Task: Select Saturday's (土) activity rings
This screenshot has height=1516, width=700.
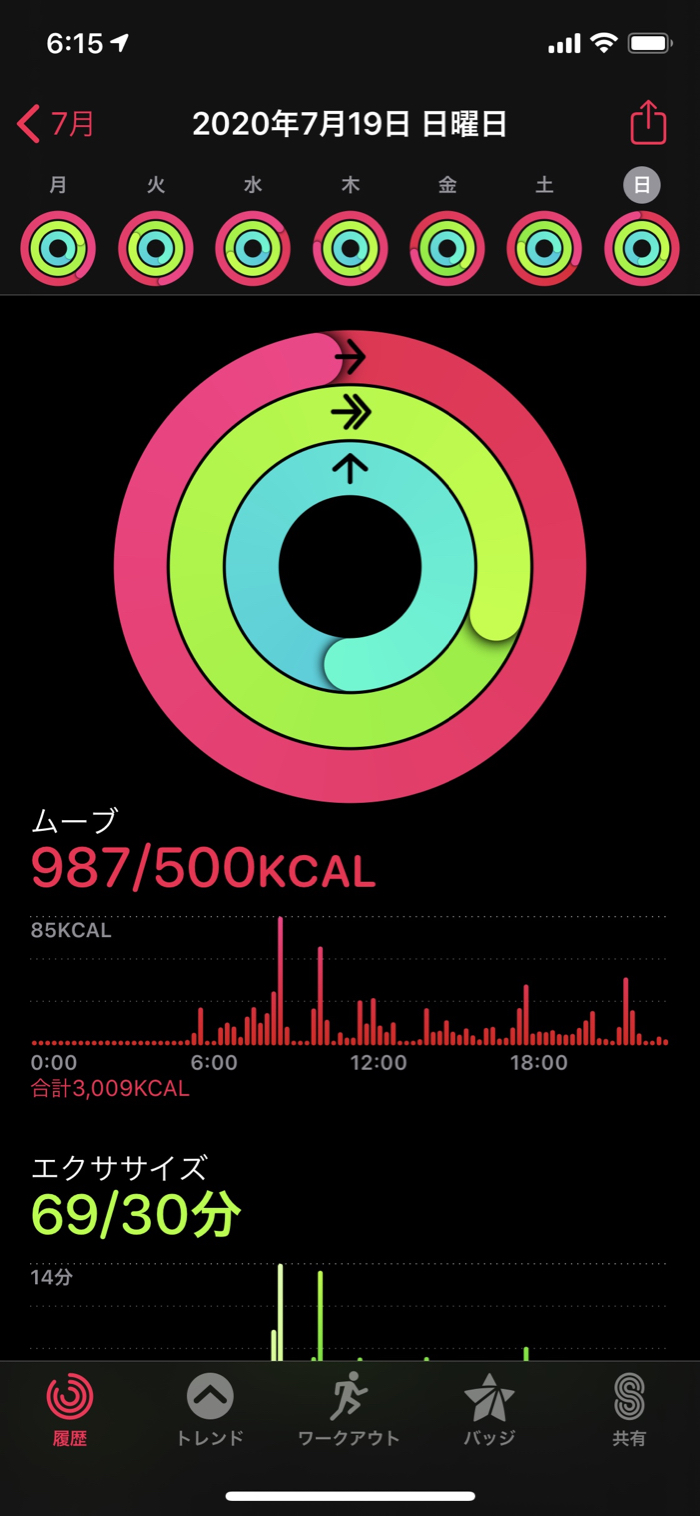Action: coord(544,248)
